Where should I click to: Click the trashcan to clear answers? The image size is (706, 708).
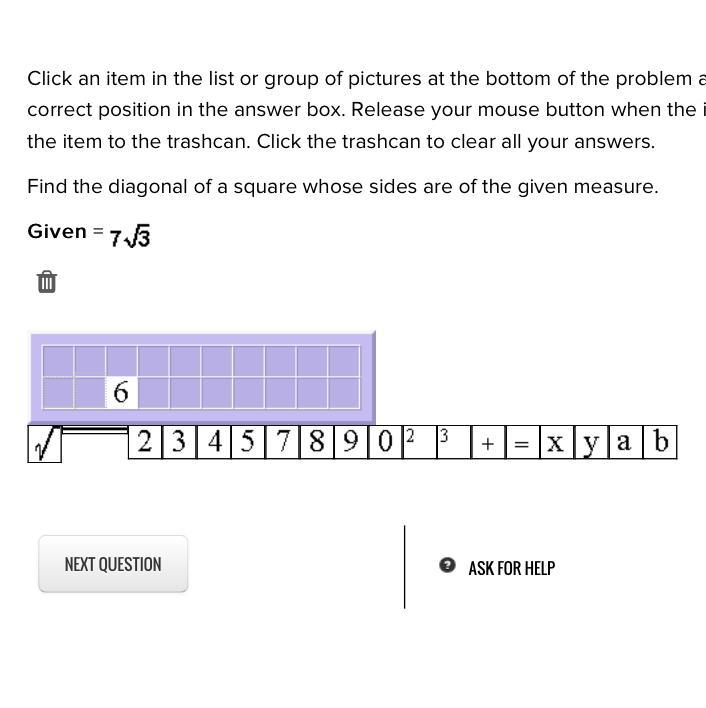pyautogui.click(x=46, y=282)
